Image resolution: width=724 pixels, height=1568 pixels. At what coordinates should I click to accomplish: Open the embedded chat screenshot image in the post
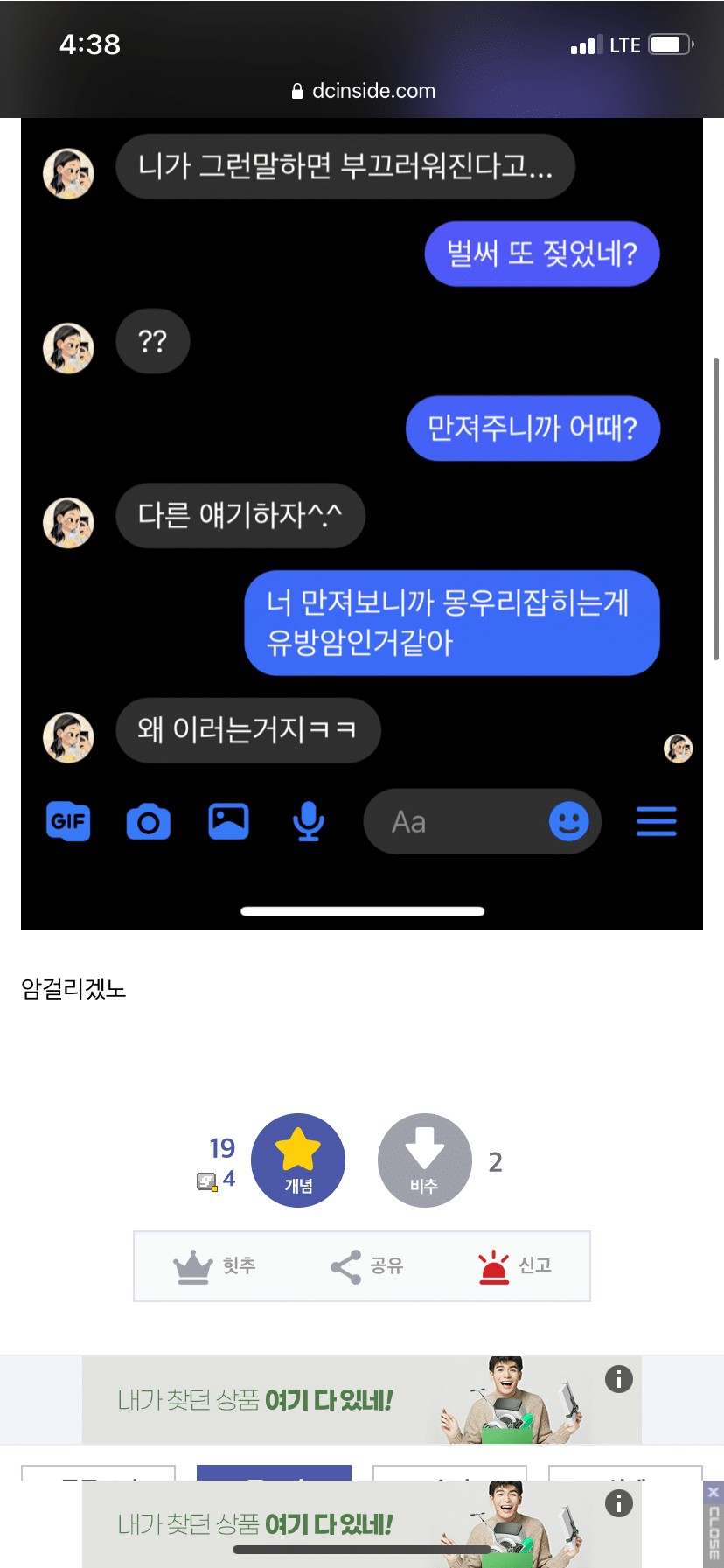(362, 524)
